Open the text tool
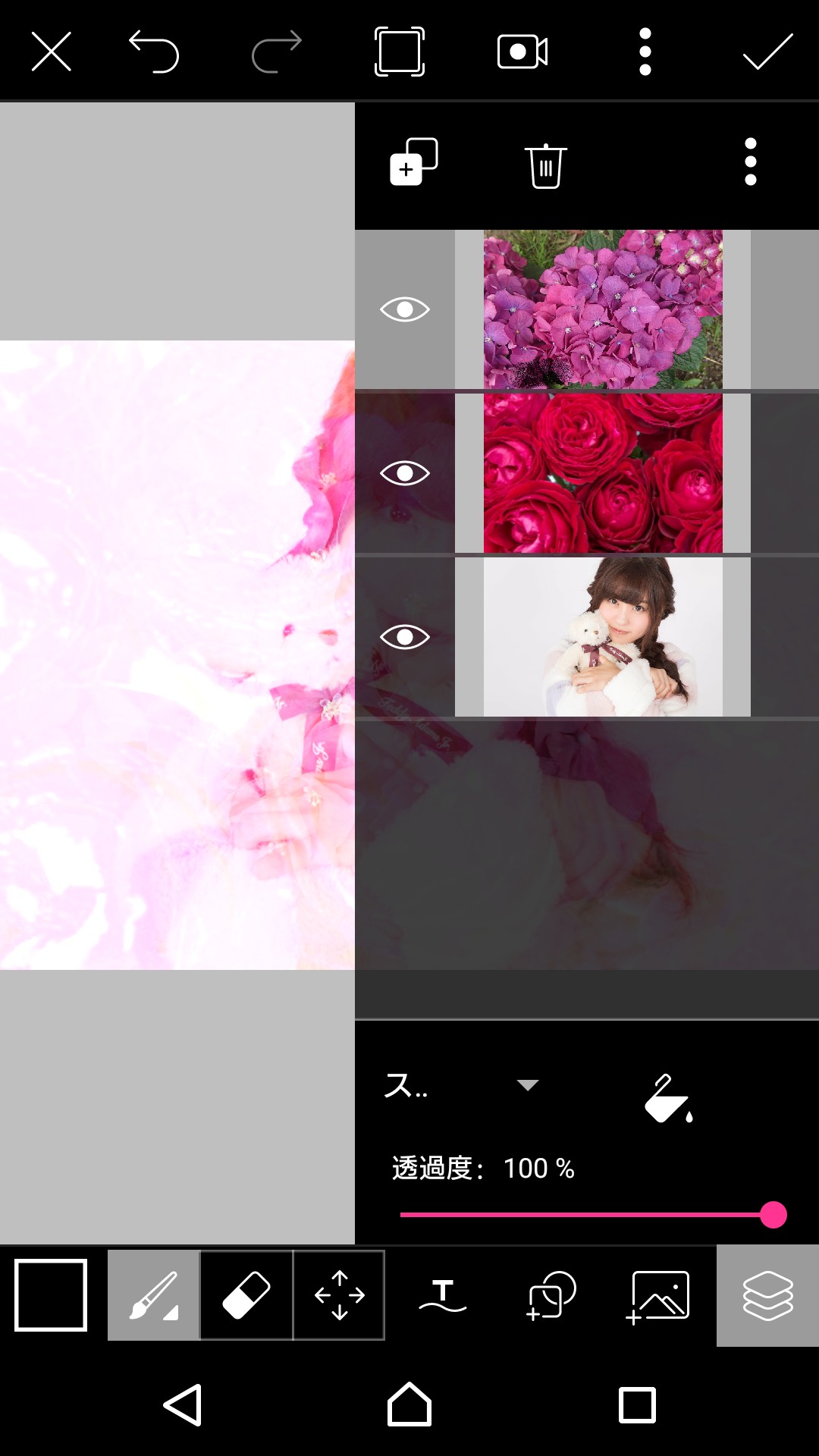 (x=443, y=1295)
